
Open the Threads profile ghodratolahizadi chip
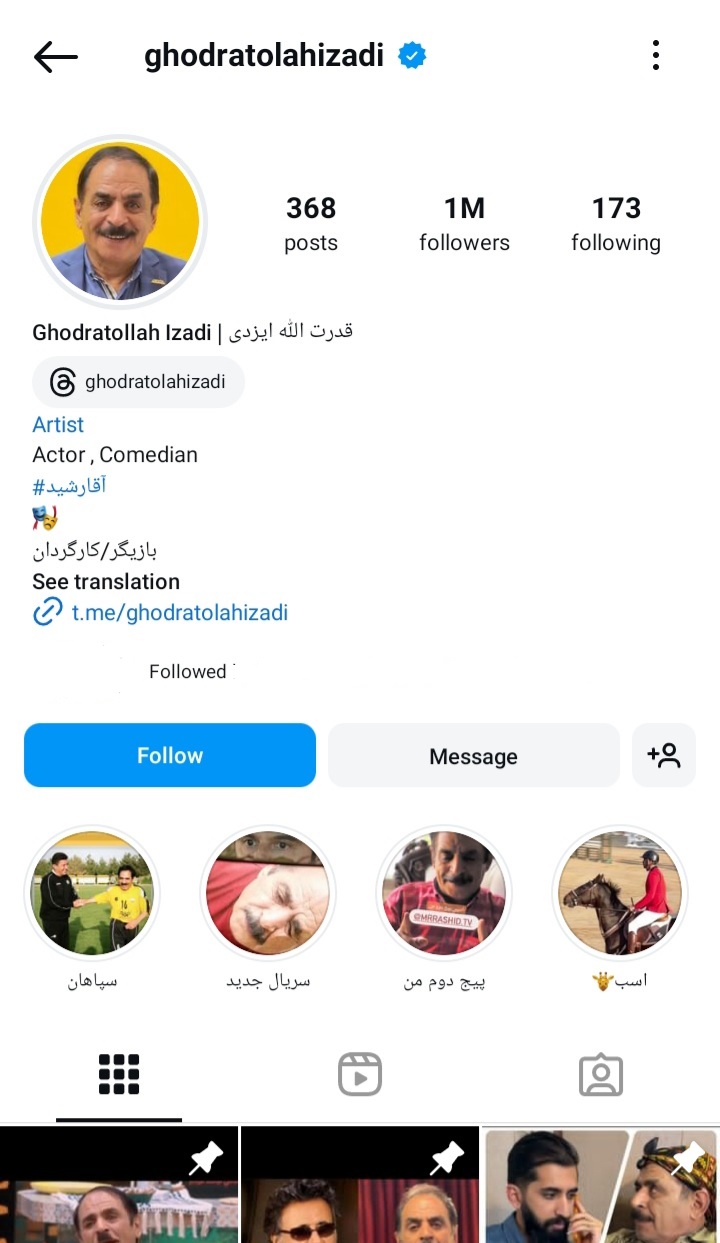[x=138, y=382]
